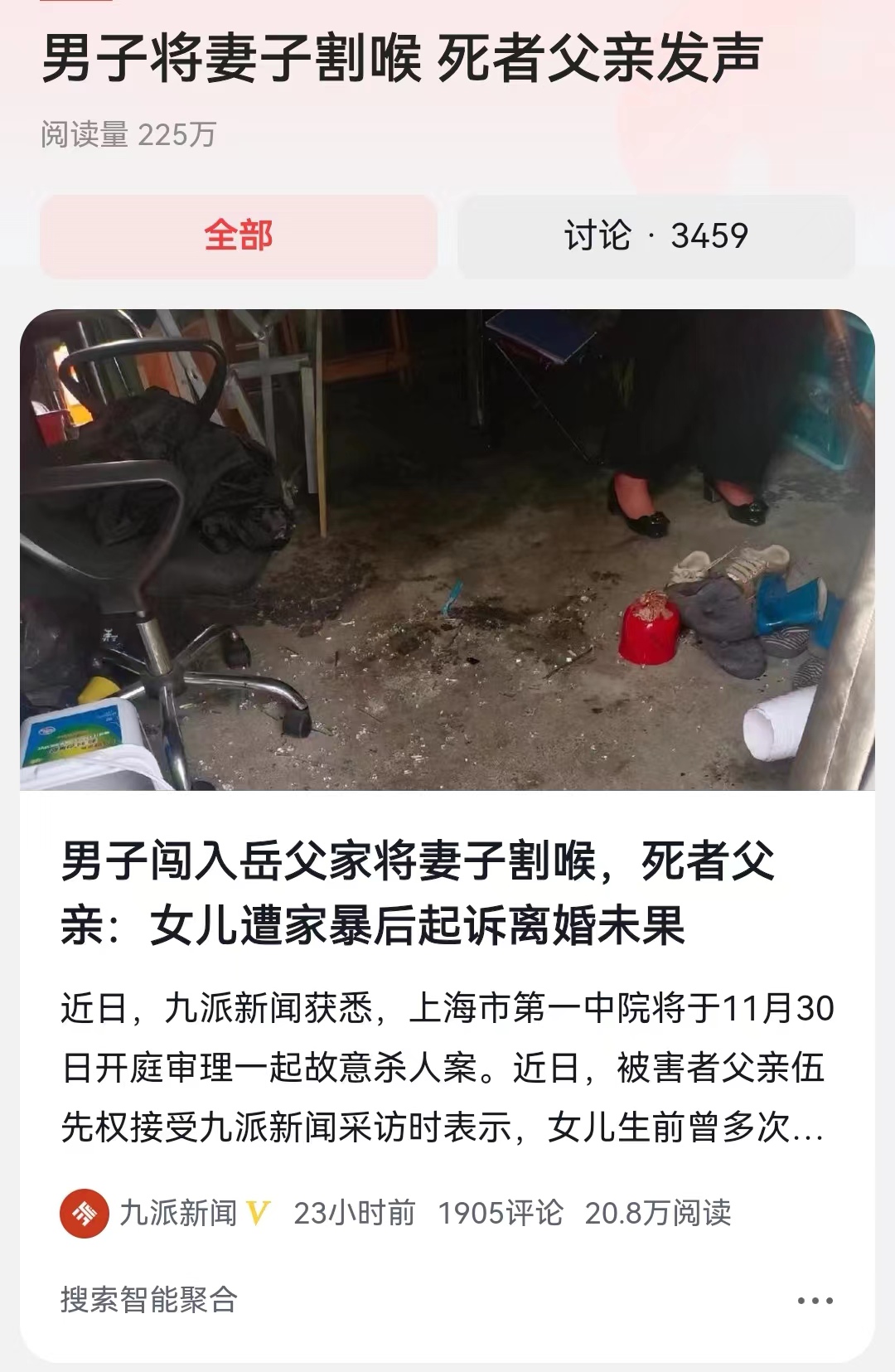Click the 九派新闻 publisher avatar icon
The height and width of the screenshot is (1372, 895).
click(85, 1211)
